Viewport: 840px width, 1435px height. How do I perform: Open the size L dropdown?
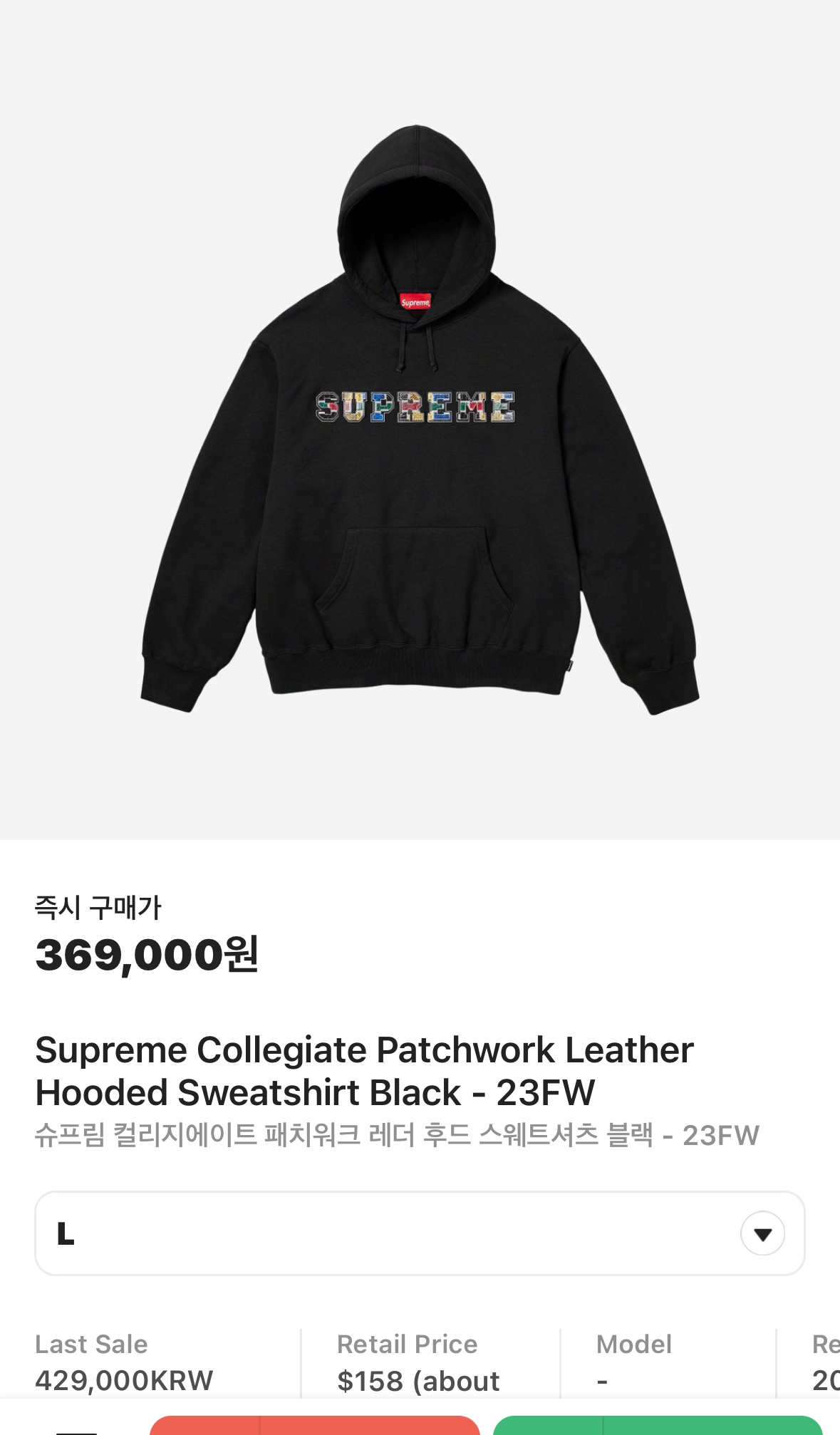(762, 1233)
